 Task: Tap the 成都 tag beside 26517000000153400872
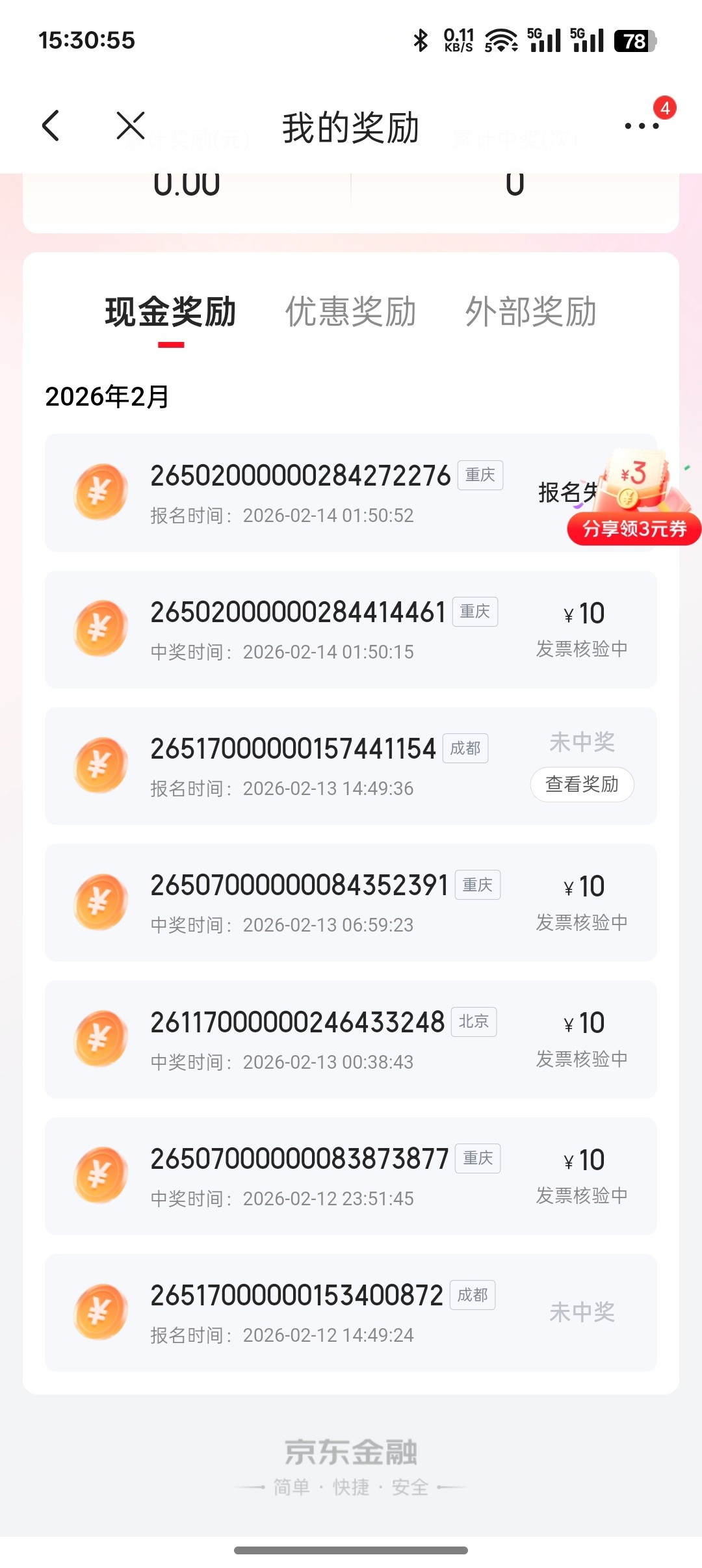pyautogui.click(x=474, y=1295)
